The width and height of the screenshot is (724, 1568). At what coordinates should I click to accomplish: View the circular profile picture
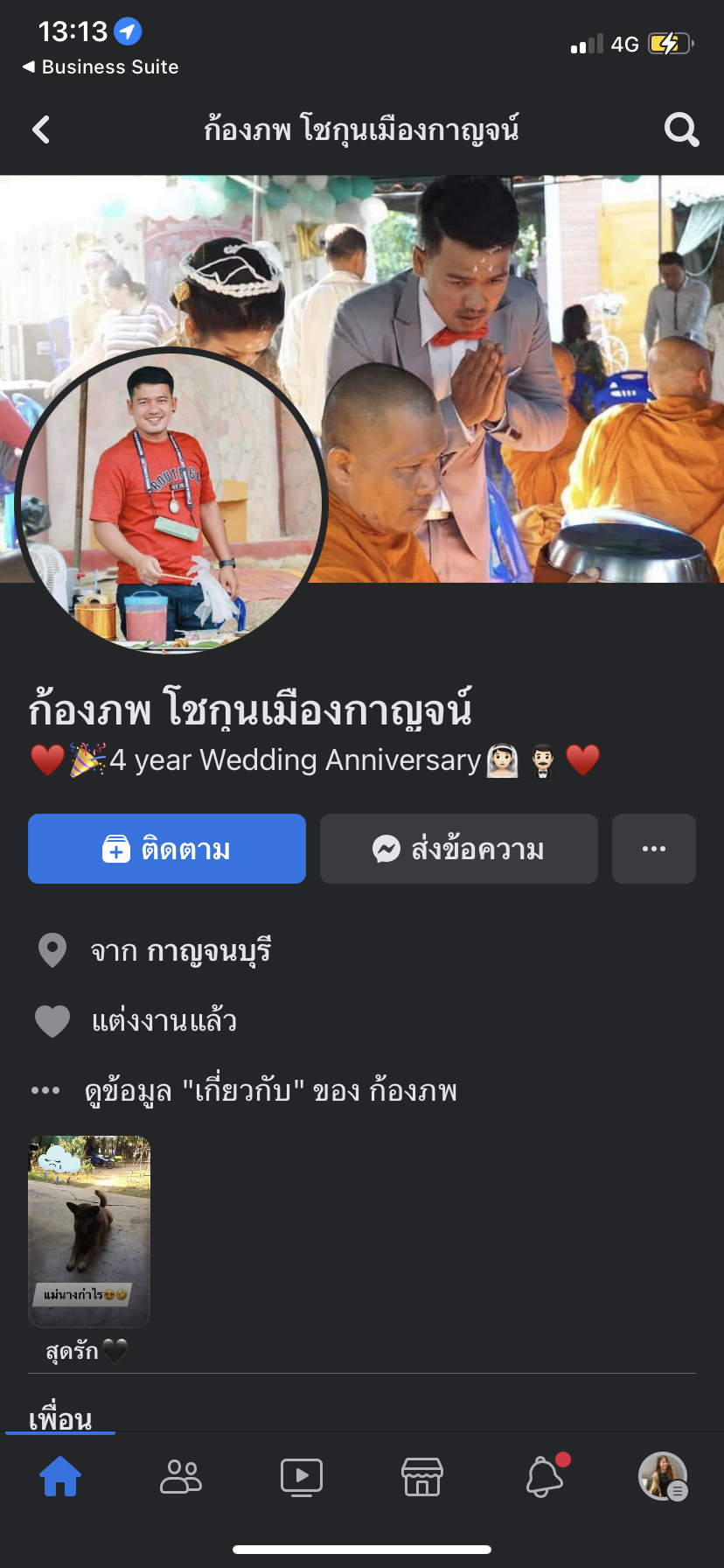[x=171, y=502]
